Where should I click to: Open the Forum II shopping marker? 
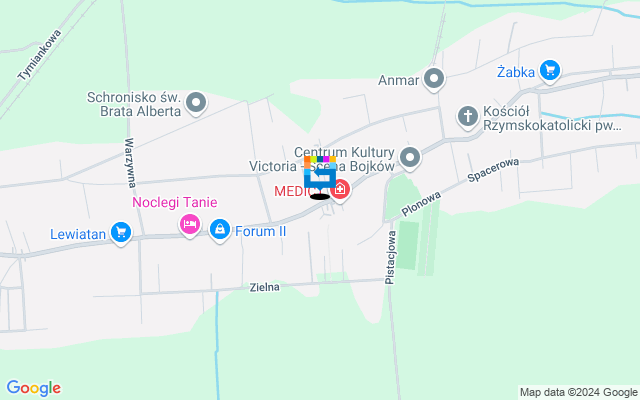[220, 231]
